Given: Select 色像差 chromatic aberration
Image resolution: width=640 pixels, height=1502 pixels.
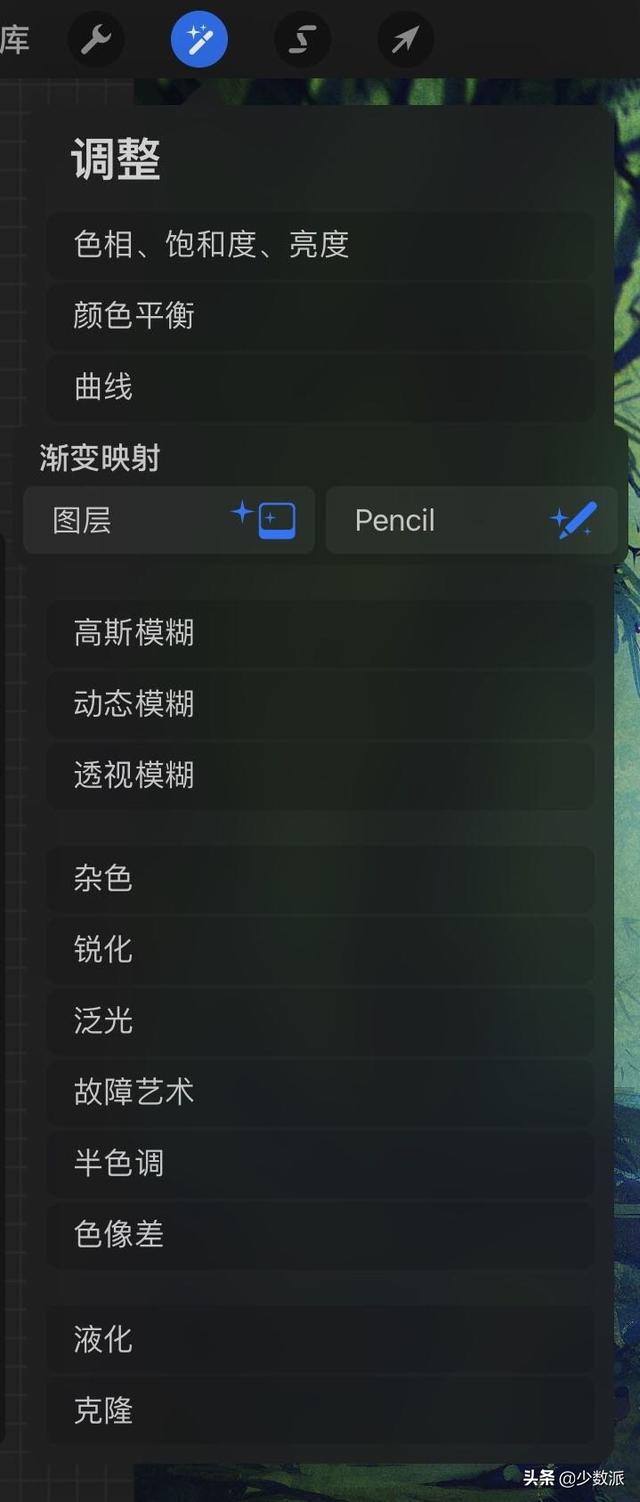Looking at the screenshot, I should click(320, 1234).
